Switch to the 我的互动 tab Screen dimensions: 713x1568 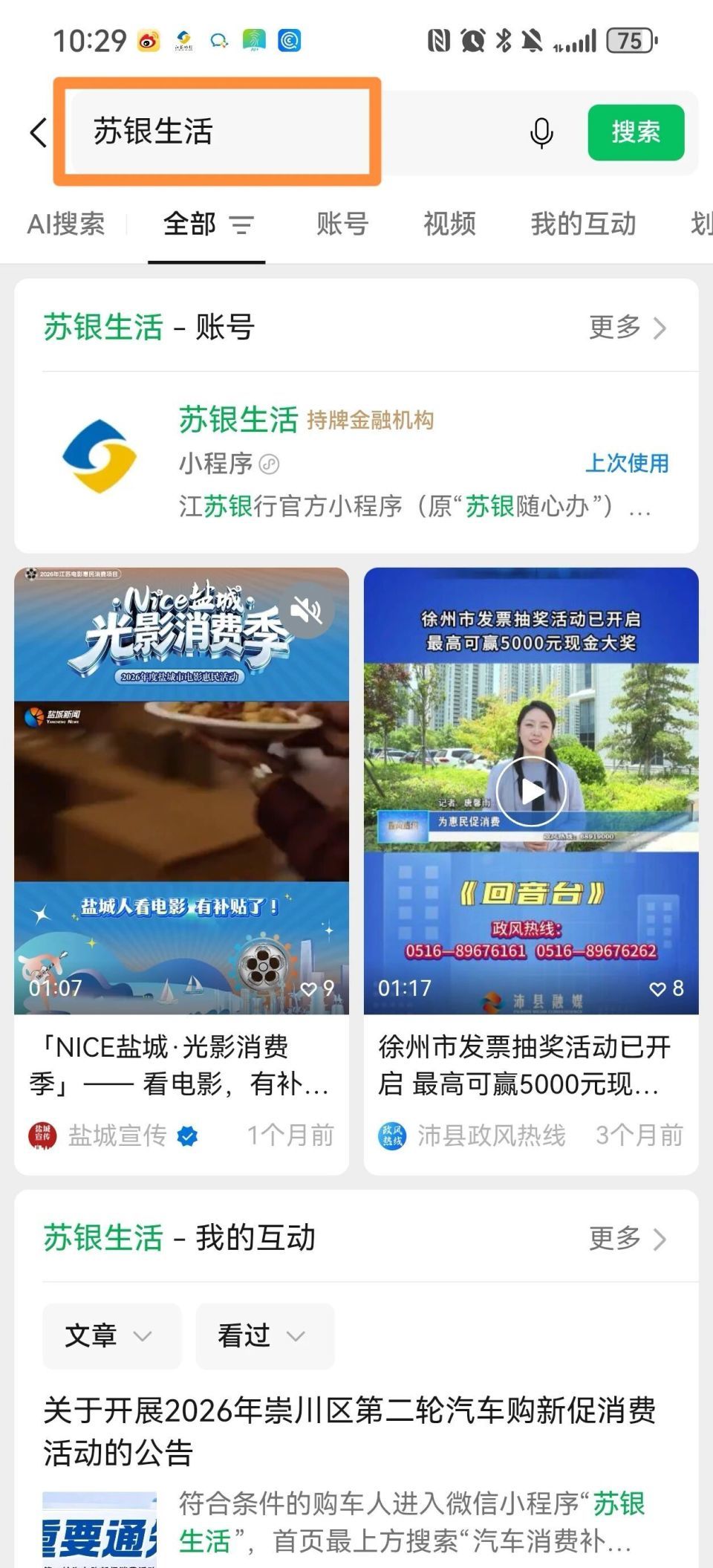pos(583,224)
